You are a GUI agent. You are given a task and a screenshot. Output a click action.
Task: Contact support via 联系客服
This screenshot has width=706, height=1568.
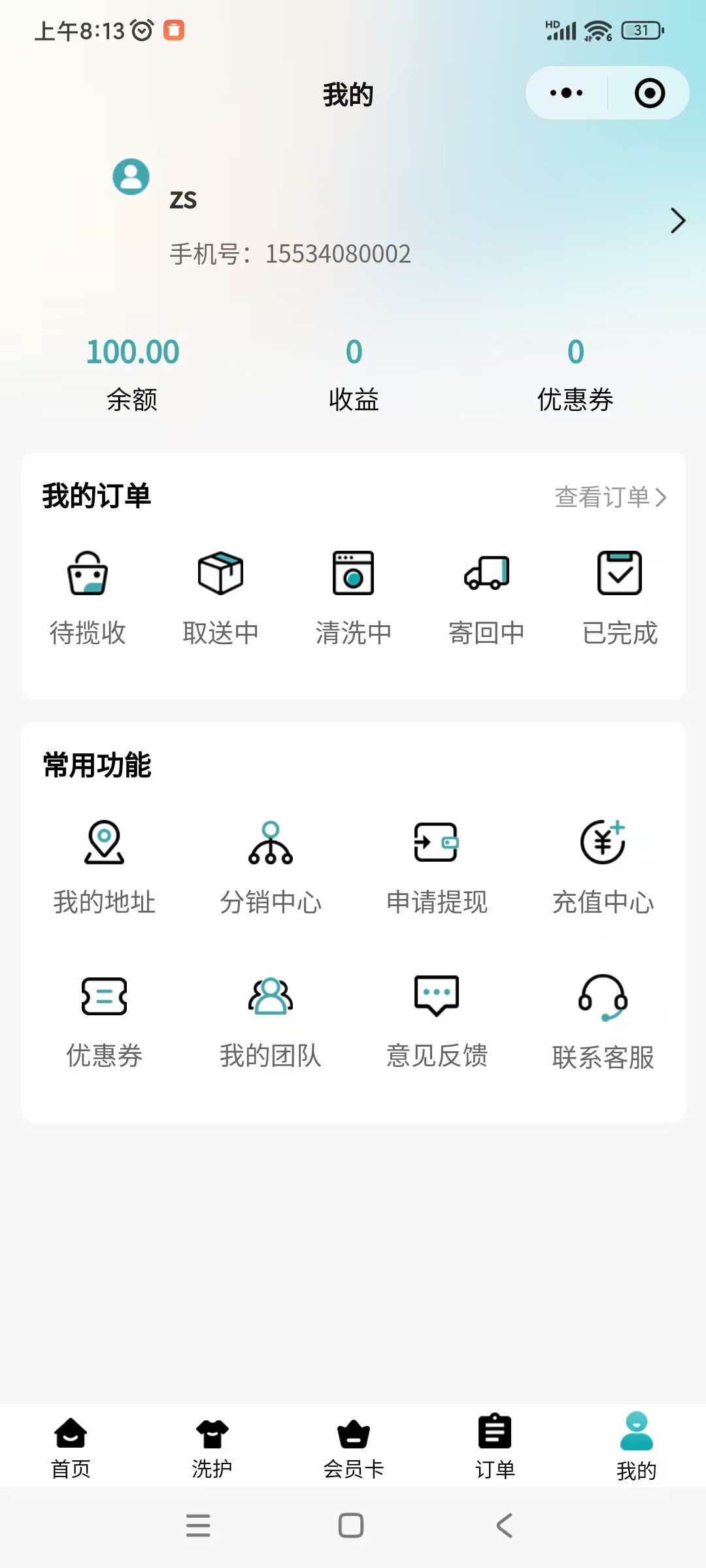point(603,1022)
